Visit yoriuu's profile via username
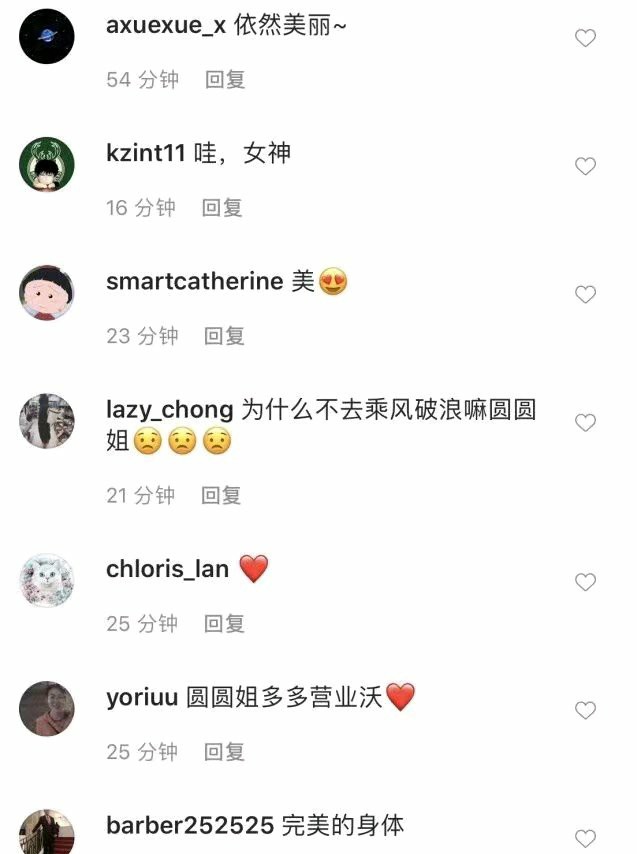The image size is (637, 854). click(x=142, y=697)
